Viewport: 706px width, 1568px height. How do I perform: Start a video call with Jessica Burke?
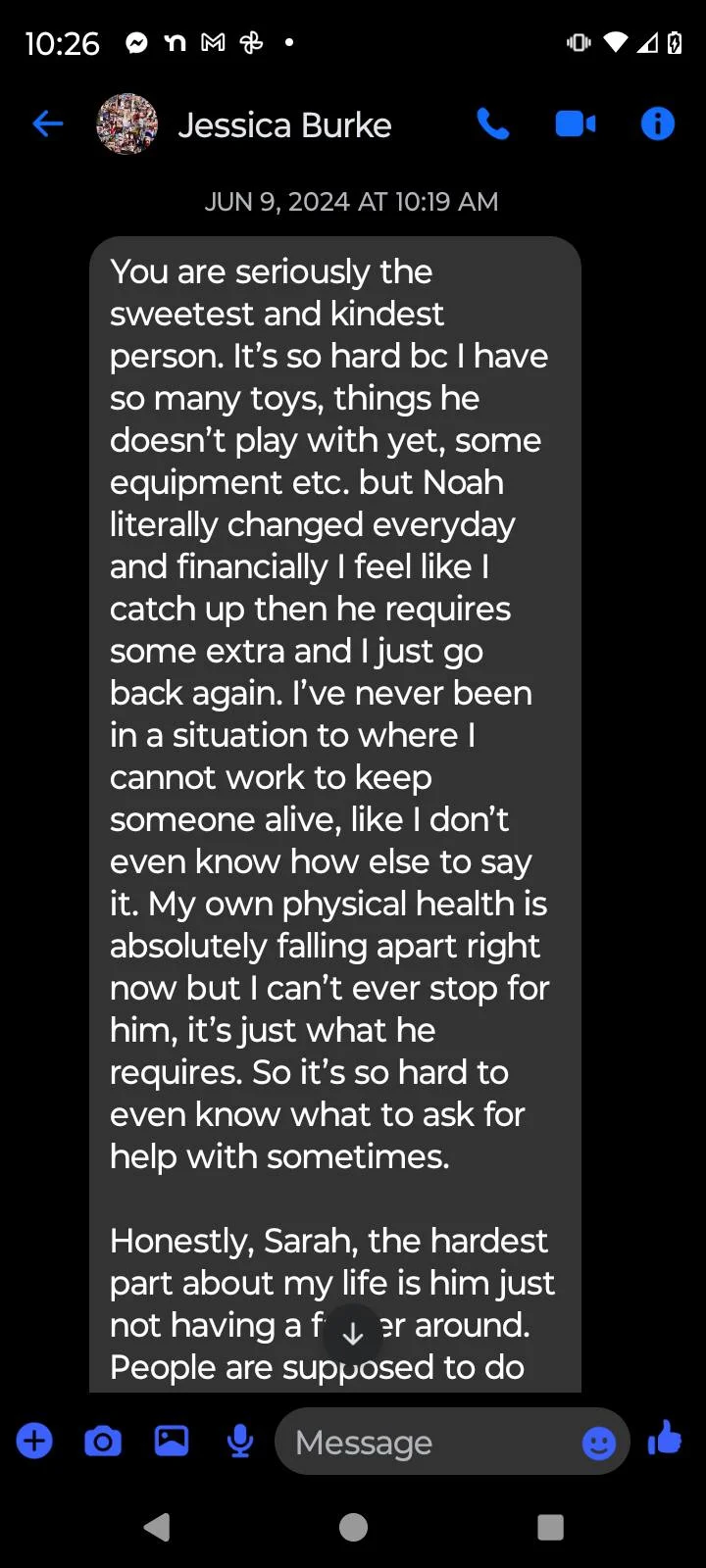(x=576, y=124)
